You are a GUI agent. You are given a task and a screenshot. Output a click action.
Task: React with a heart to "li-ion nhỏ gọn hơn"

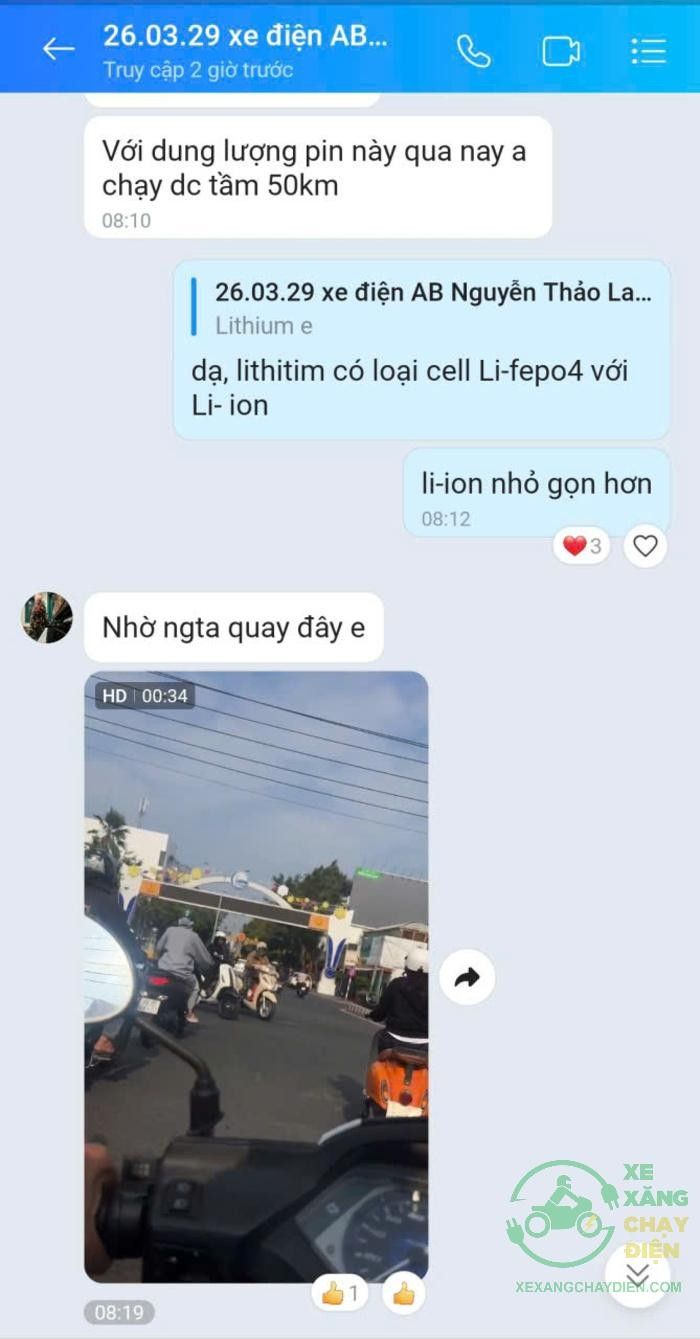(645, 546)
